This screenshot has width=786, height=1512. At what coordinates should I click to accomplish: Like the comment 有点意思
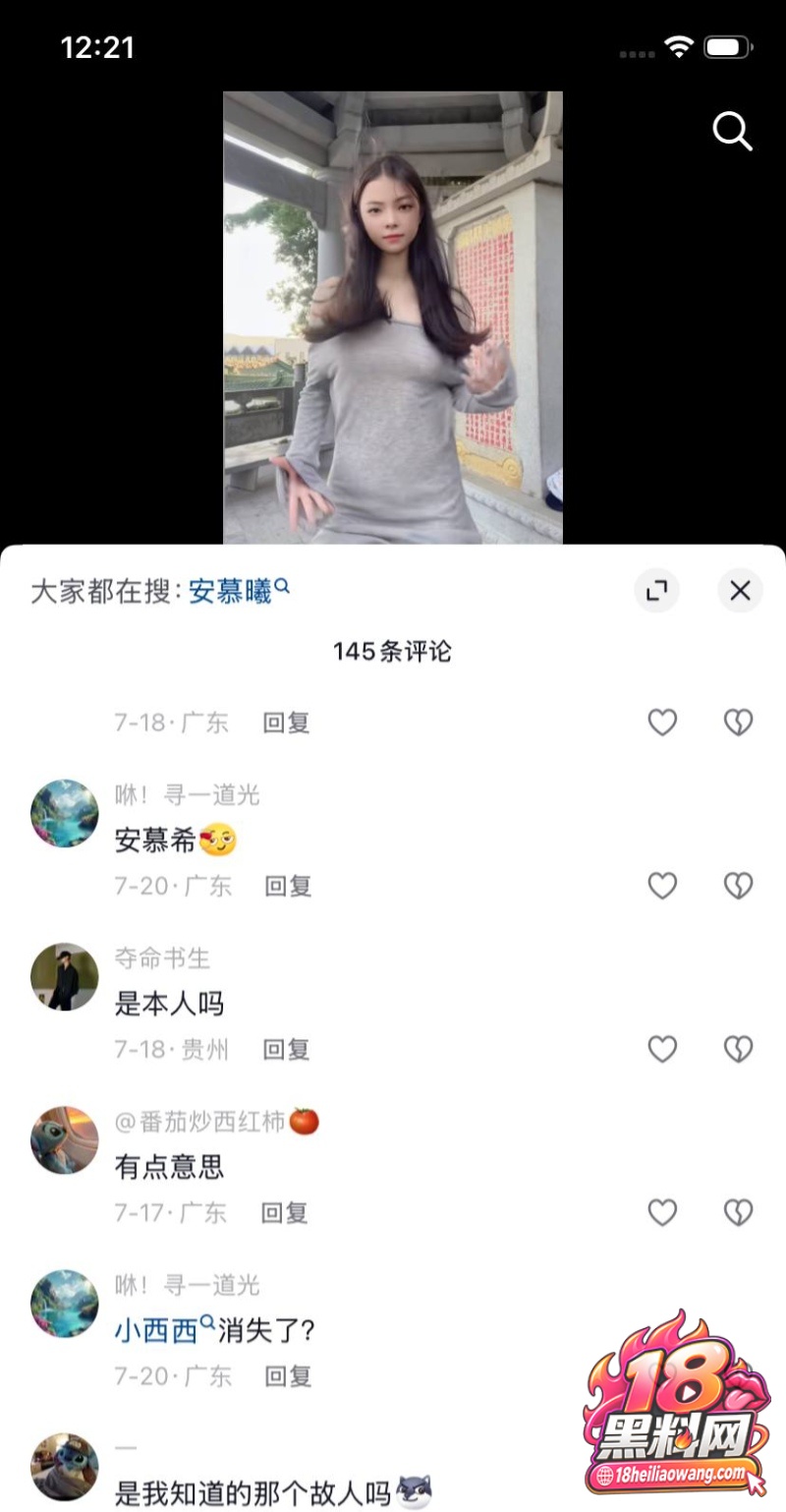coord(662,1212)
